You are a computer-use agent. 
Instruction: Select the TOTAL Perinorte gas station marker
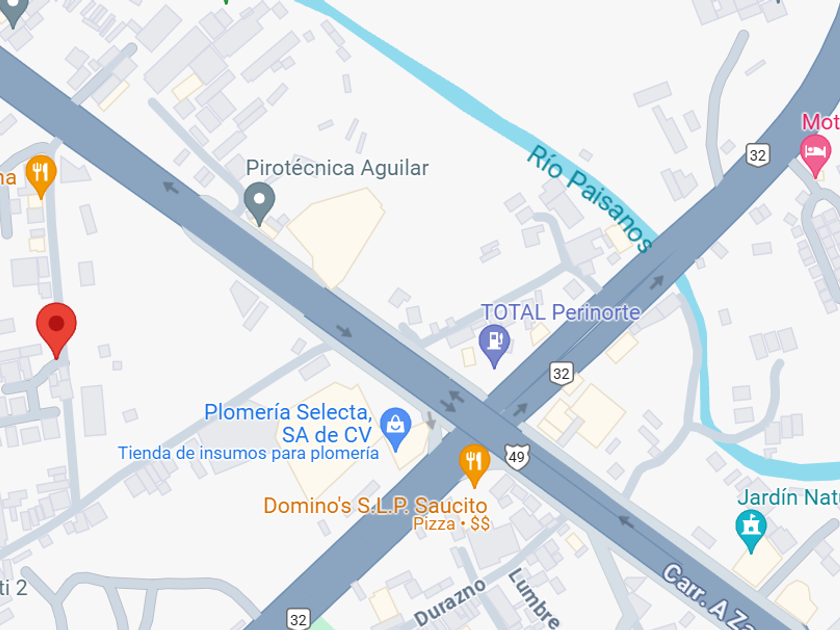[493, 344]
